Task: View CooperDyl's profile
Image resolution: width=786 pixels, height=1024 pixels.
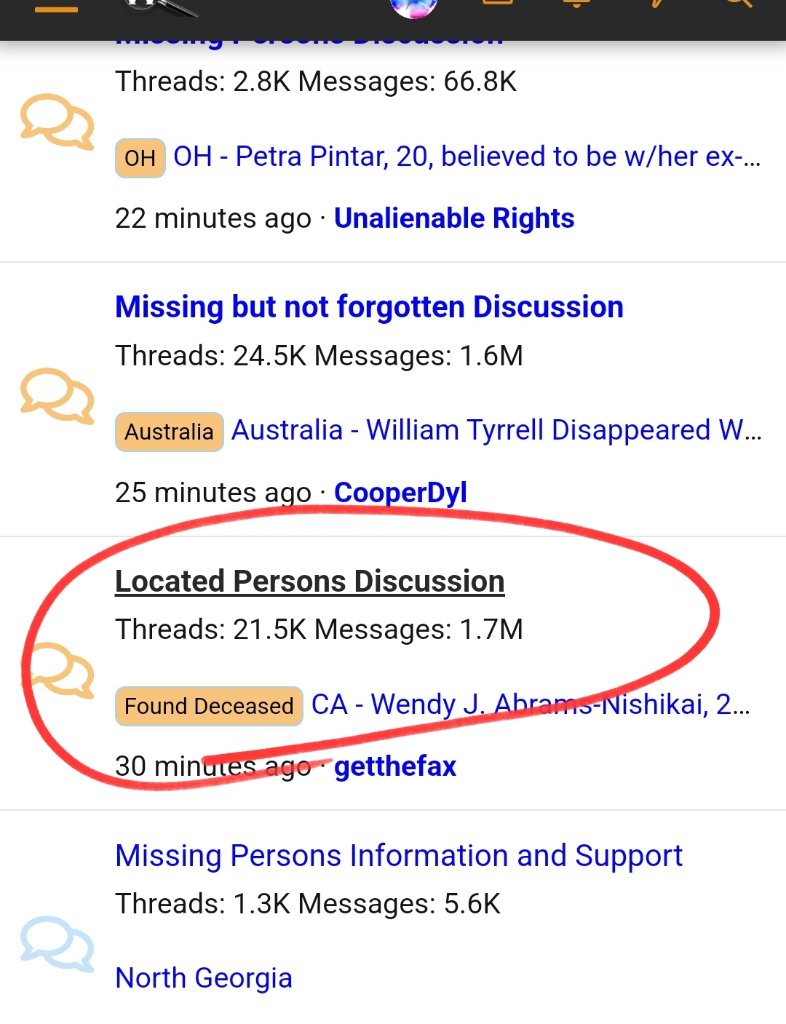Action: [400, 492]
